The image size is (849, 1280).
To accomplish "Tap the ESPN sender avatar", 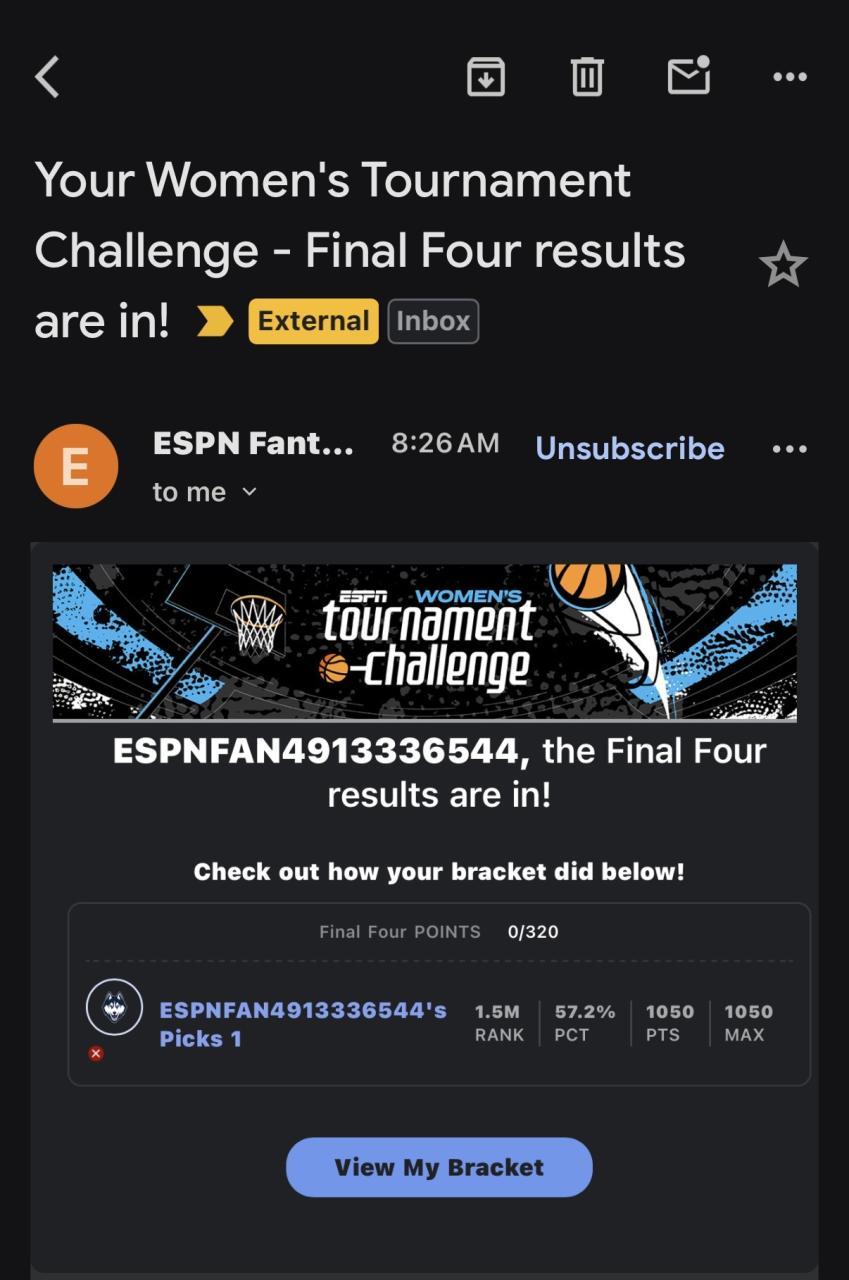I will tap(76, 466).
